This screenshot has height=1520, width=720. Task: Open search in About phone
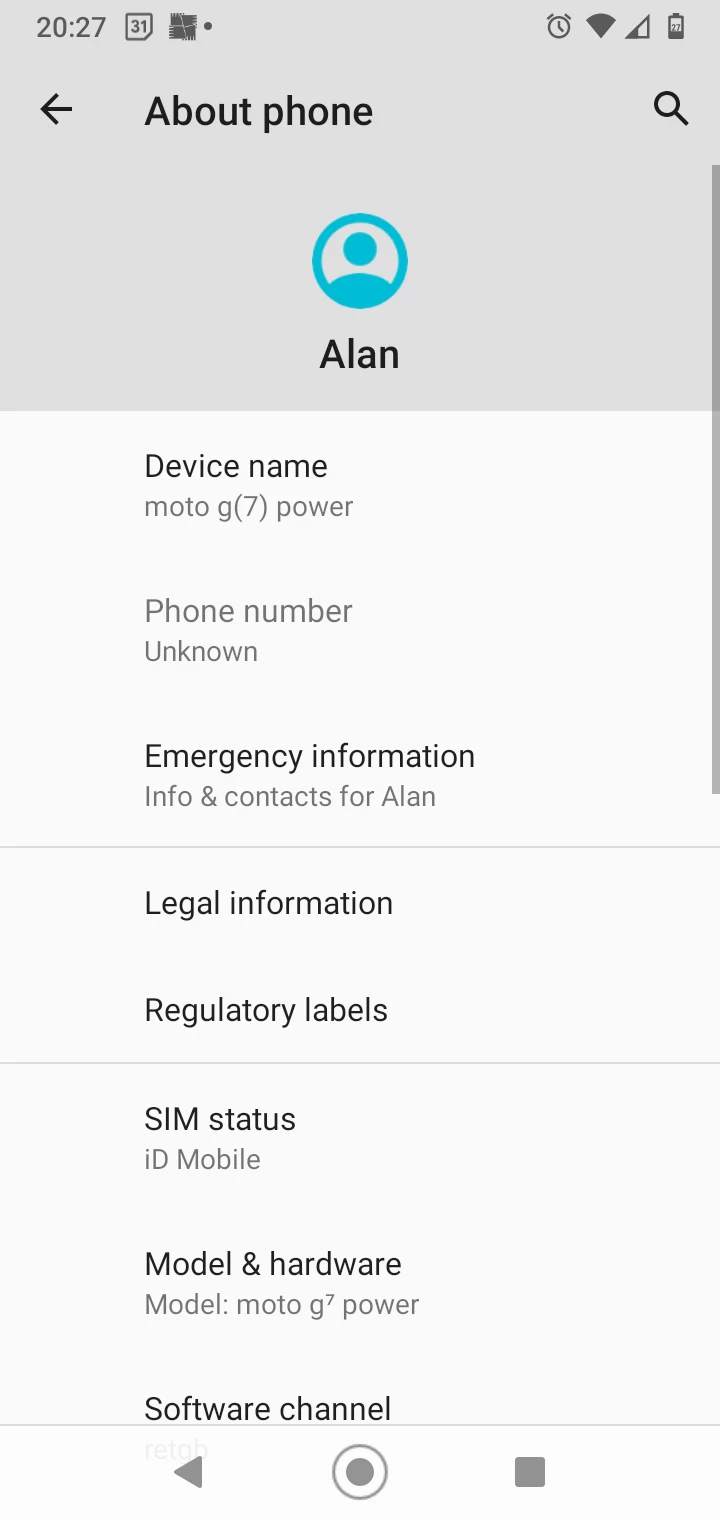(x=671, y=108)
